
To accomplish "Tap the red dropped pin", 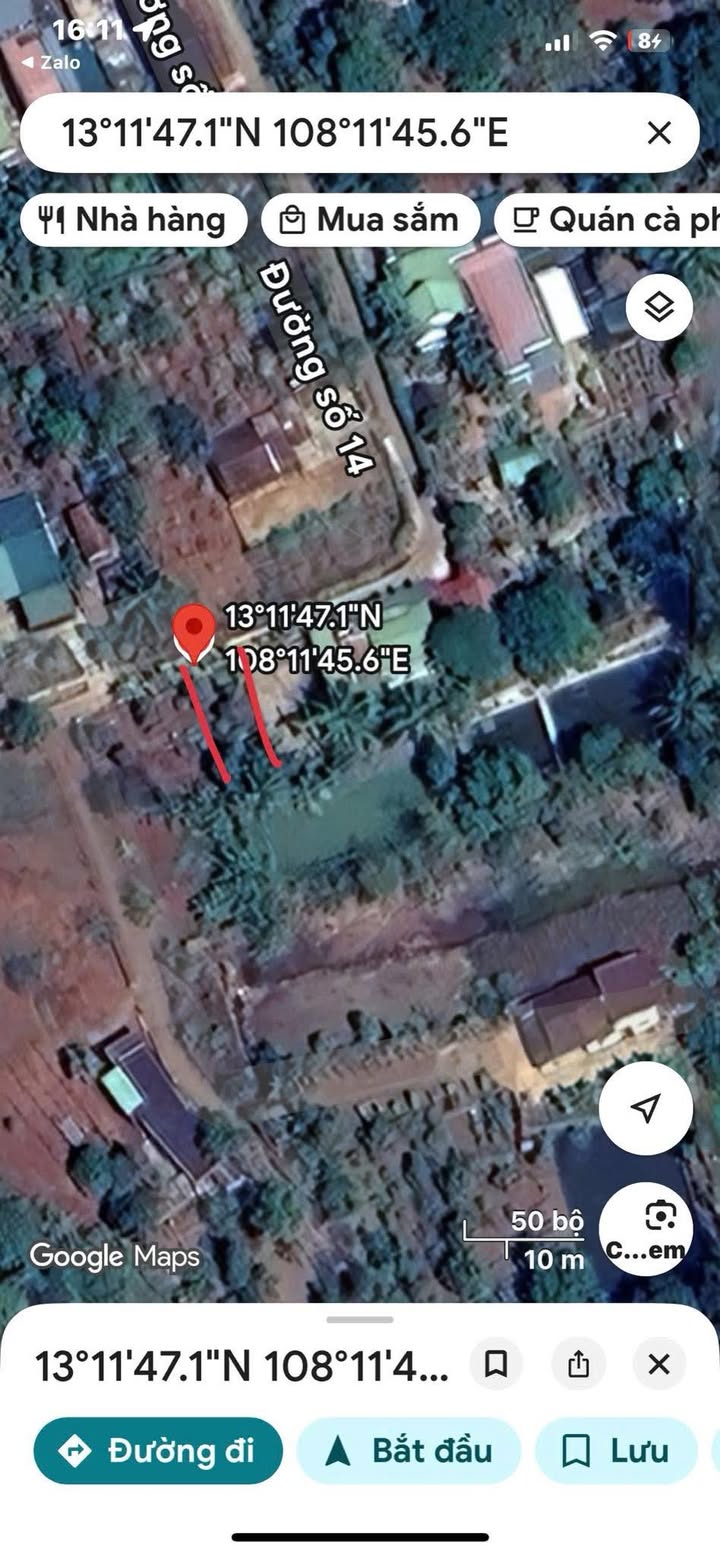I will click(x=194, y=632).
